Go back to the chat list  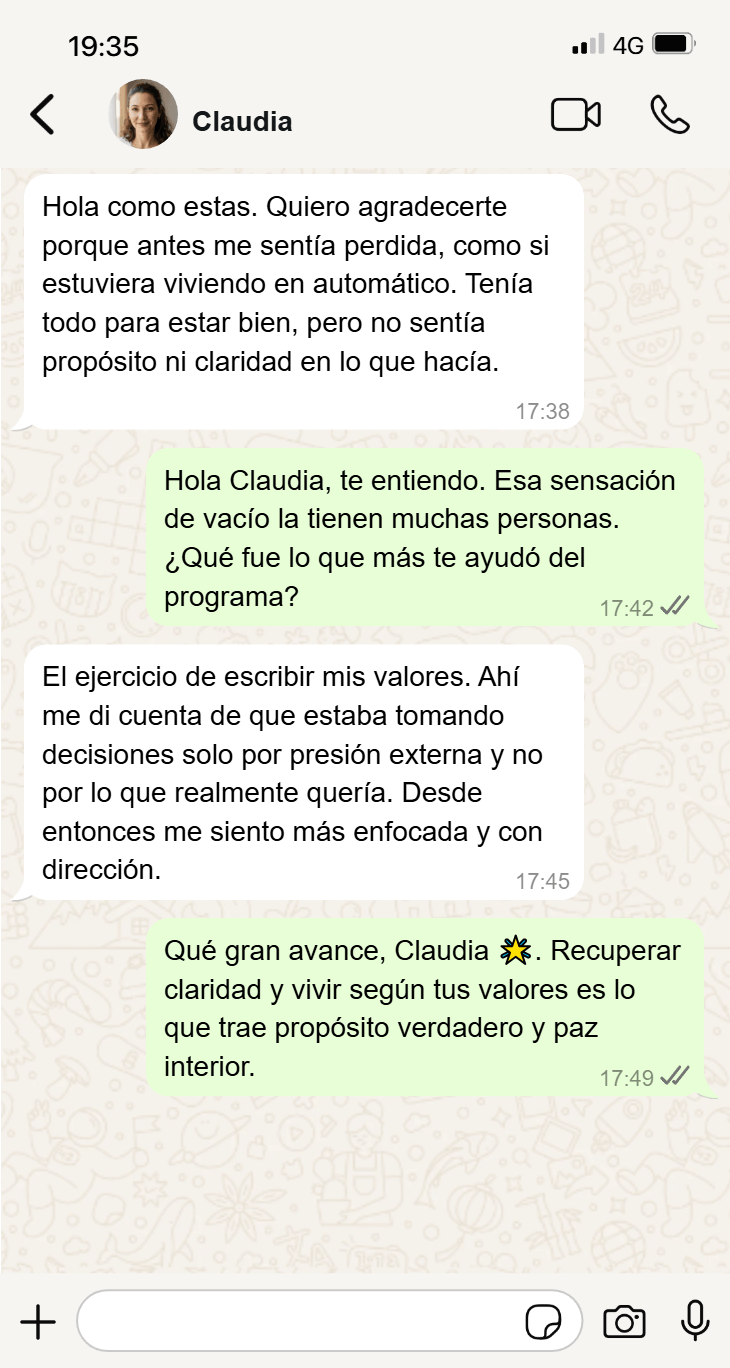[x=42, y=115]
